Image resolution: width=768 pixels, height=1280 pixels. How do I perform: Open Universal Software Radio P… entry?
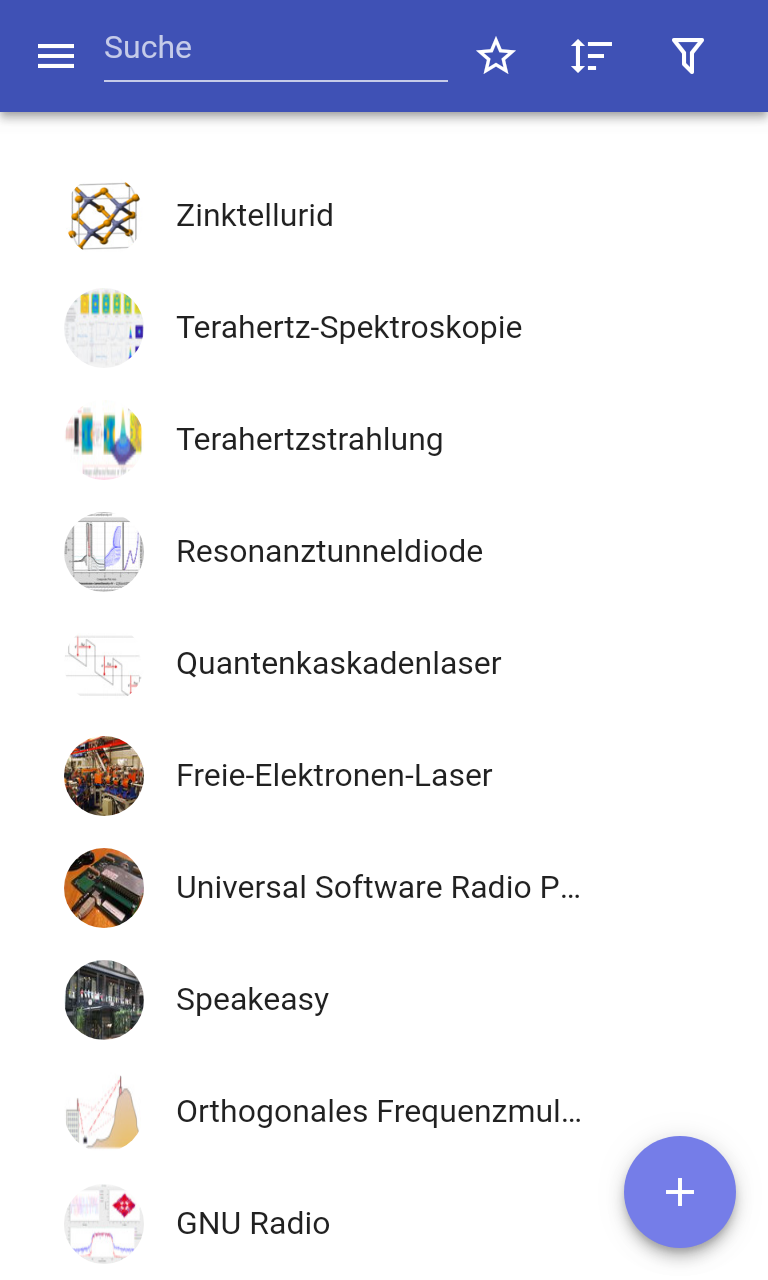pyautogui.click(x=377, y=888)
